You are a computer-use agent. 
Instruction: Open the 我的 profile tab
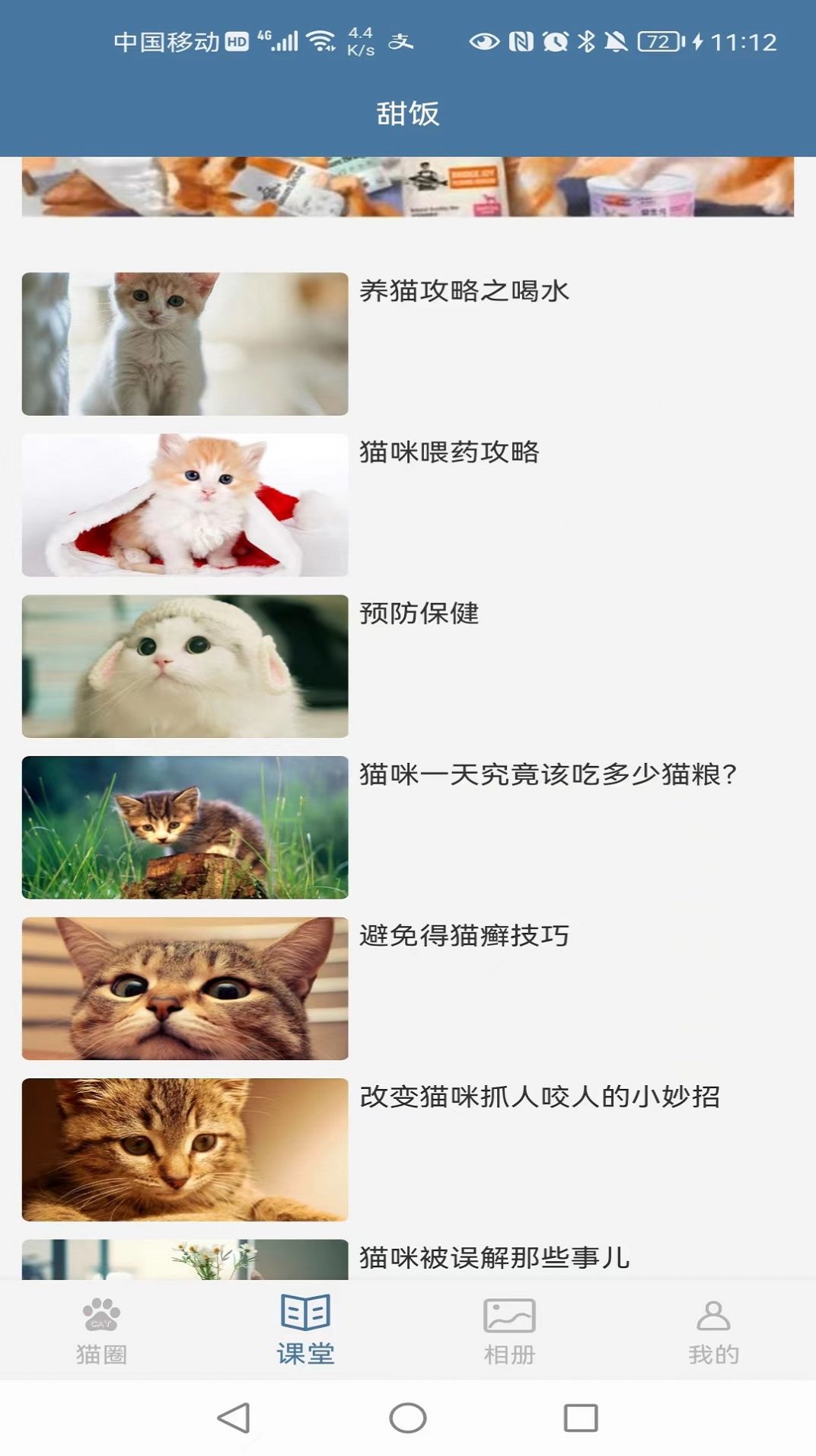[713, 1330]
